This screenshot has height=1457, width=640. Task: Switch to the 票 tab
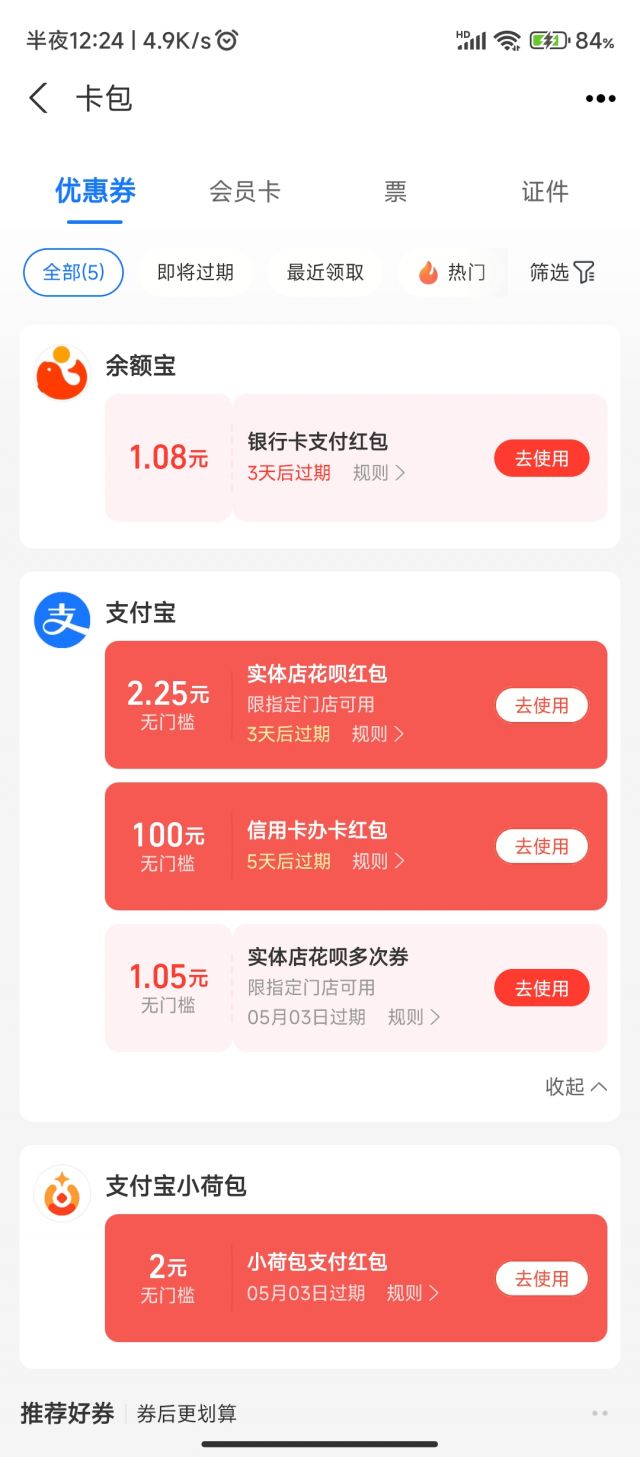(395, 191)
